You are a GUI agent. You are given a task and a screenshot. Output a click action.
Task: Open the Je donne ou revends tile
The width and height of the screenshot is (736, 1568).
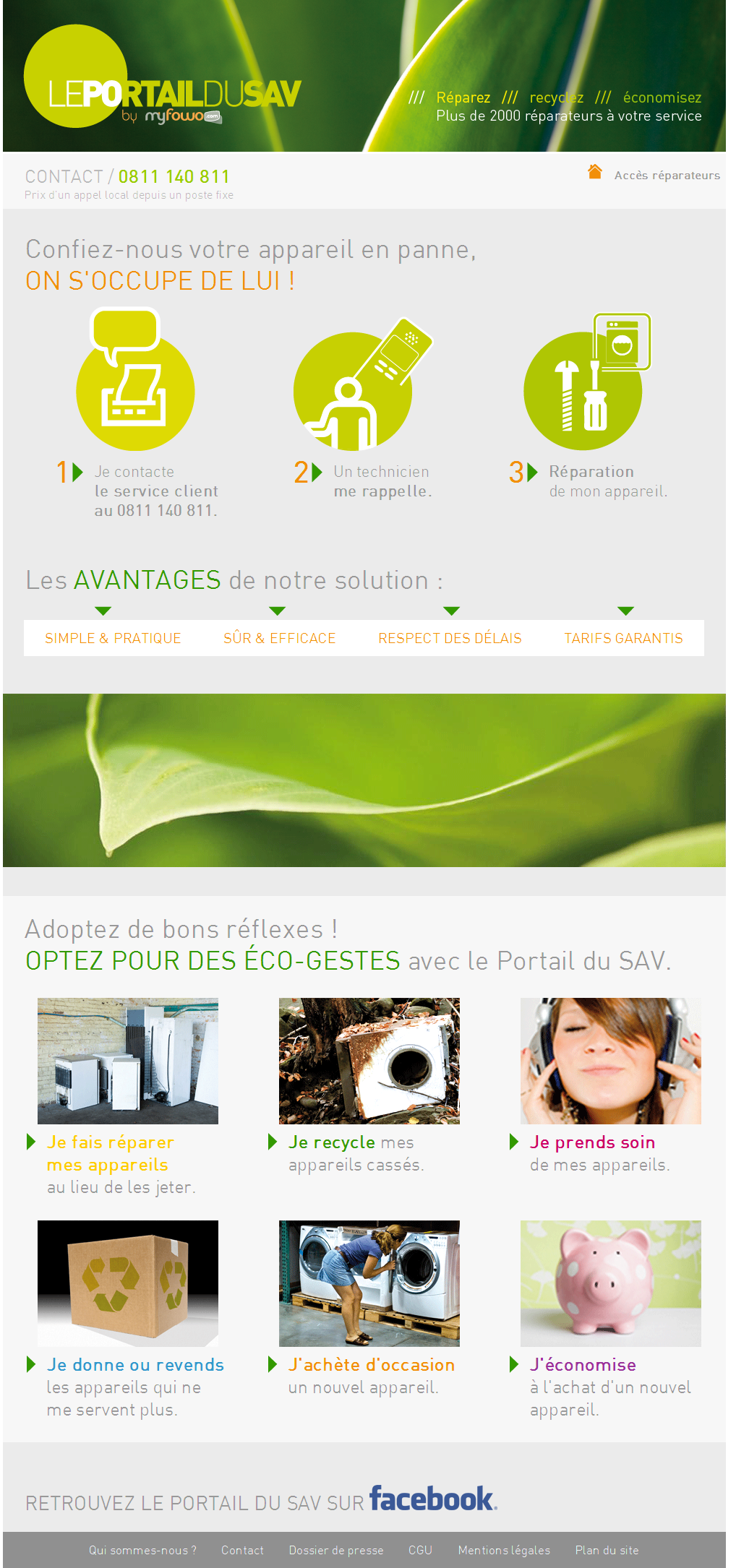tap(128, 1283)
